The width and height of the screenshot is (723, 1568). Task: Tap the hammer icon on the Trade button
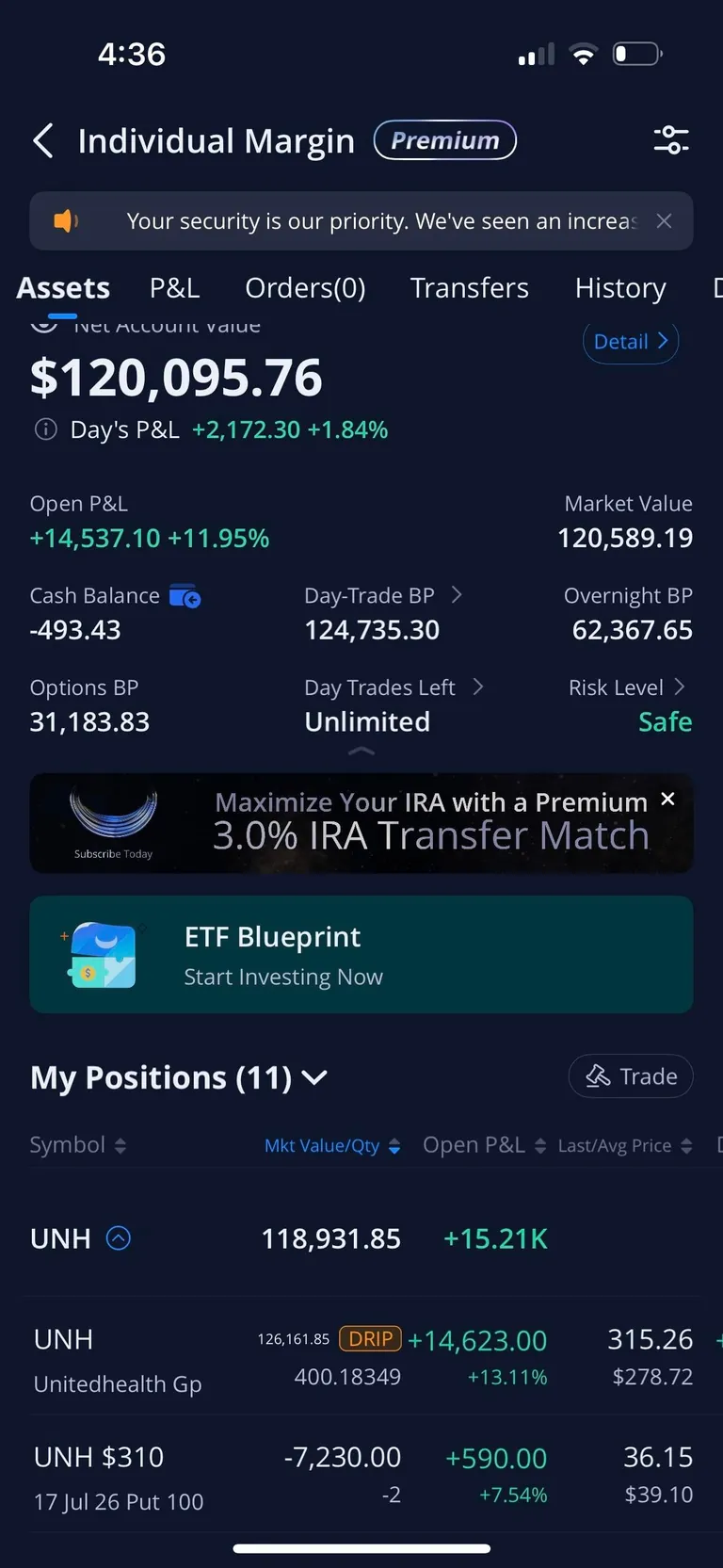[598, 1075]
